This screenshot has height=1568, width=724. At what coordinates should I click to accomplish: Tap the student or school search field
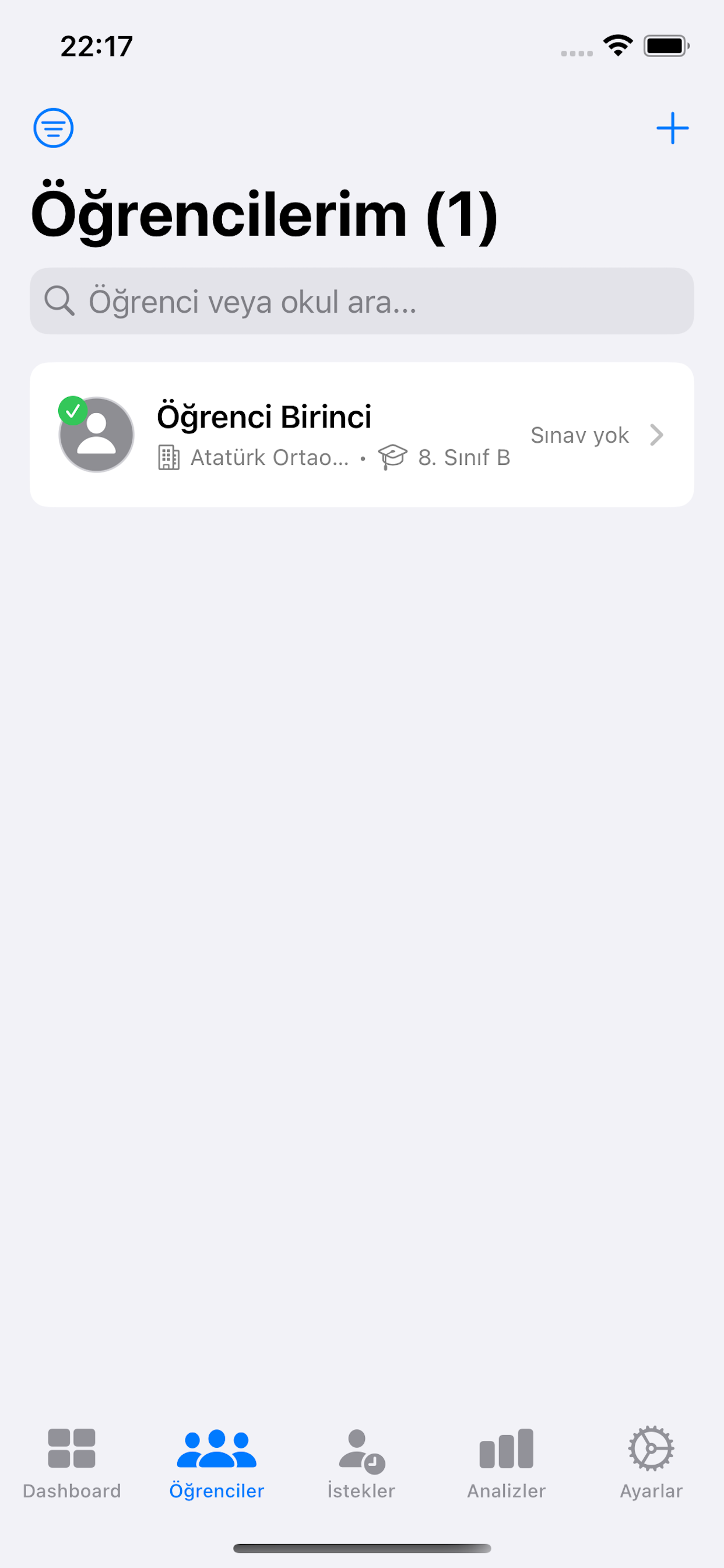tap(361, 302)
